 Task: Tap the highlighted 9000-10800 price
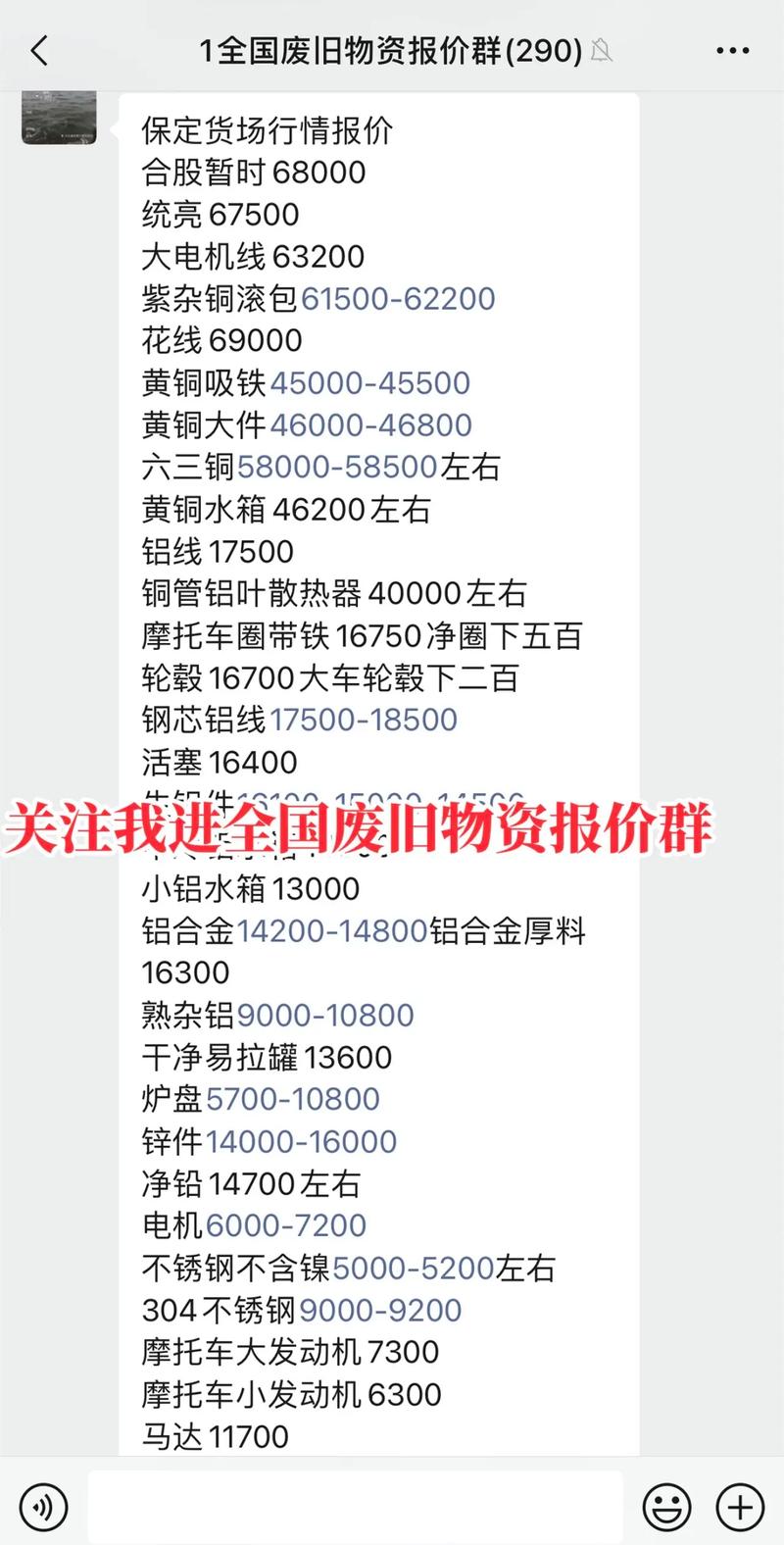325,1015
